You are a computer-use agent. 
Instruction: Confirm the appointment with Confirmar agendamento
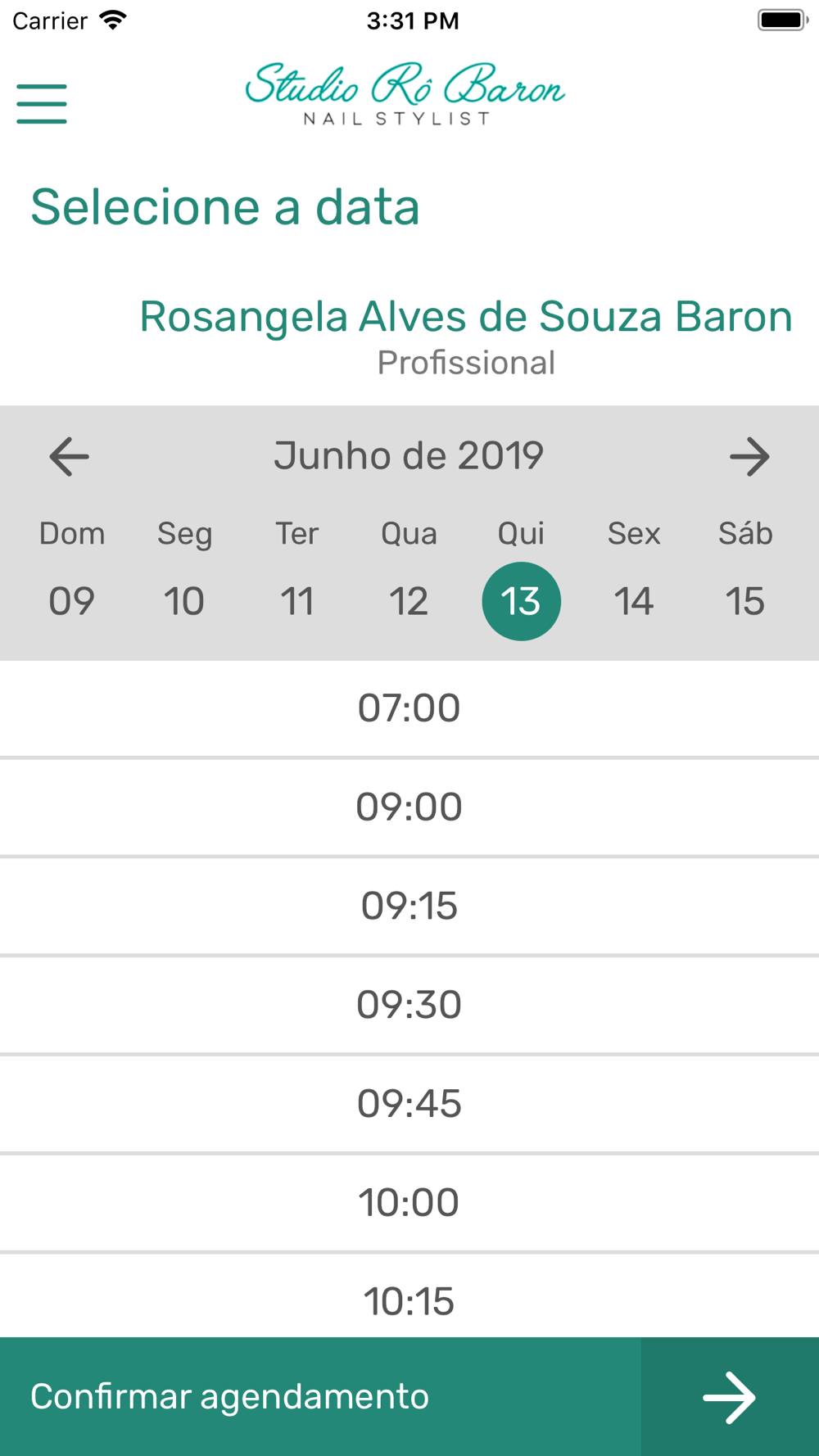coord(409,1397)
